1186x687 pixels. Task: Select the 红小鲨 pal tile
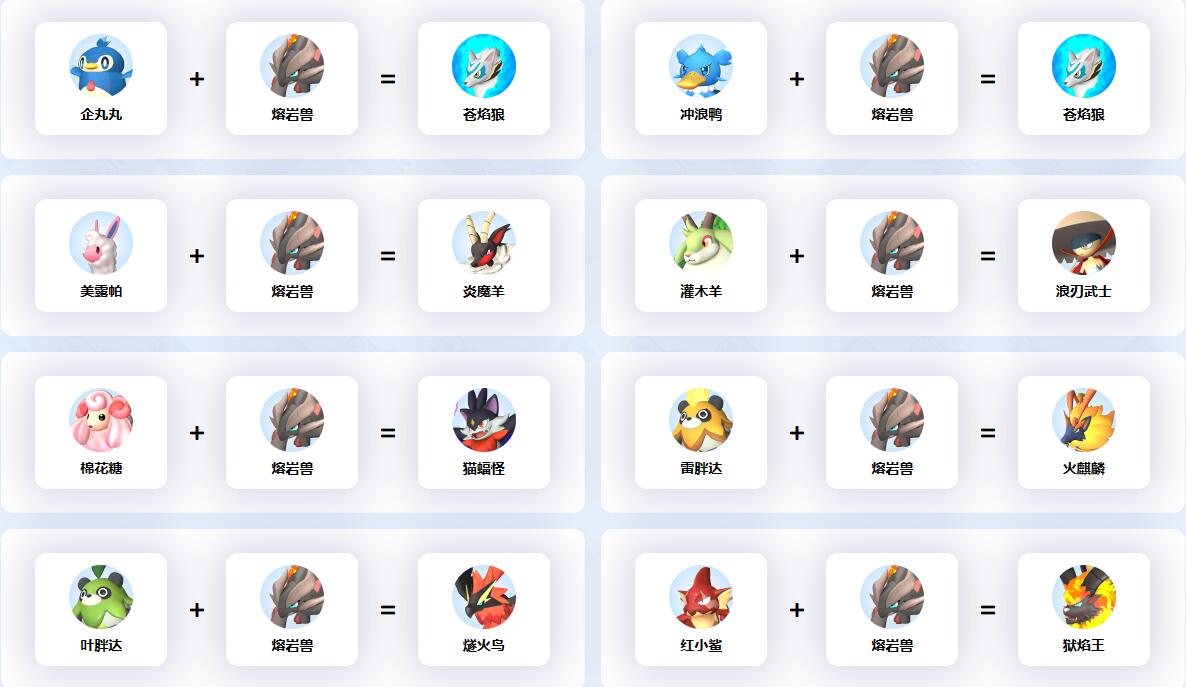pos(701,609)
